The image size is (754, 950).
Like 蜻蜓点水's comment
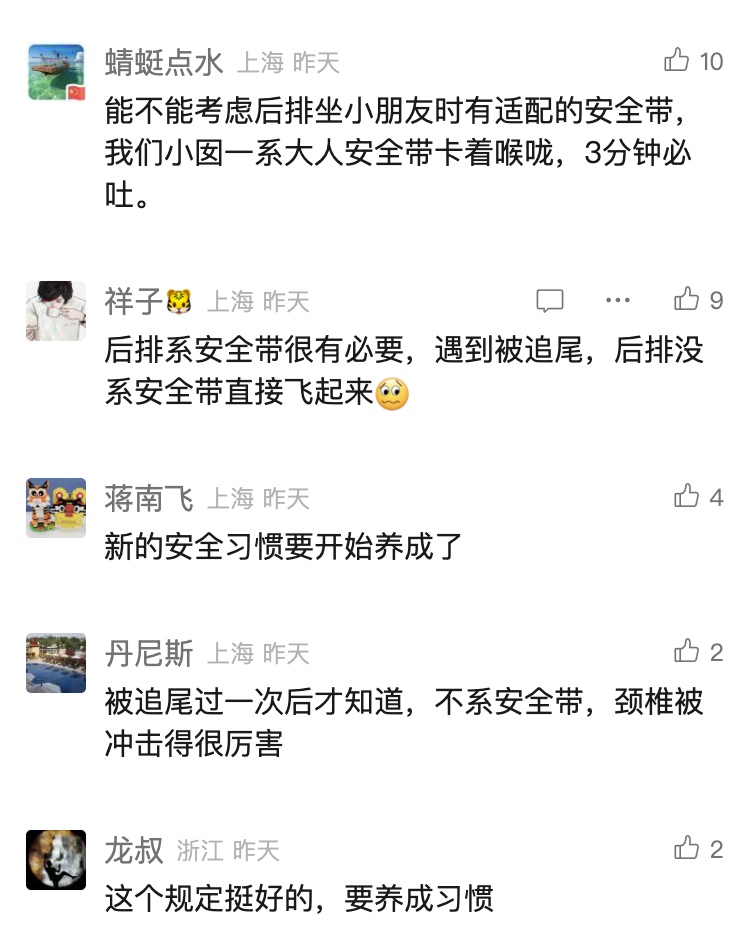pyautogui.click(x=677, y=61)
